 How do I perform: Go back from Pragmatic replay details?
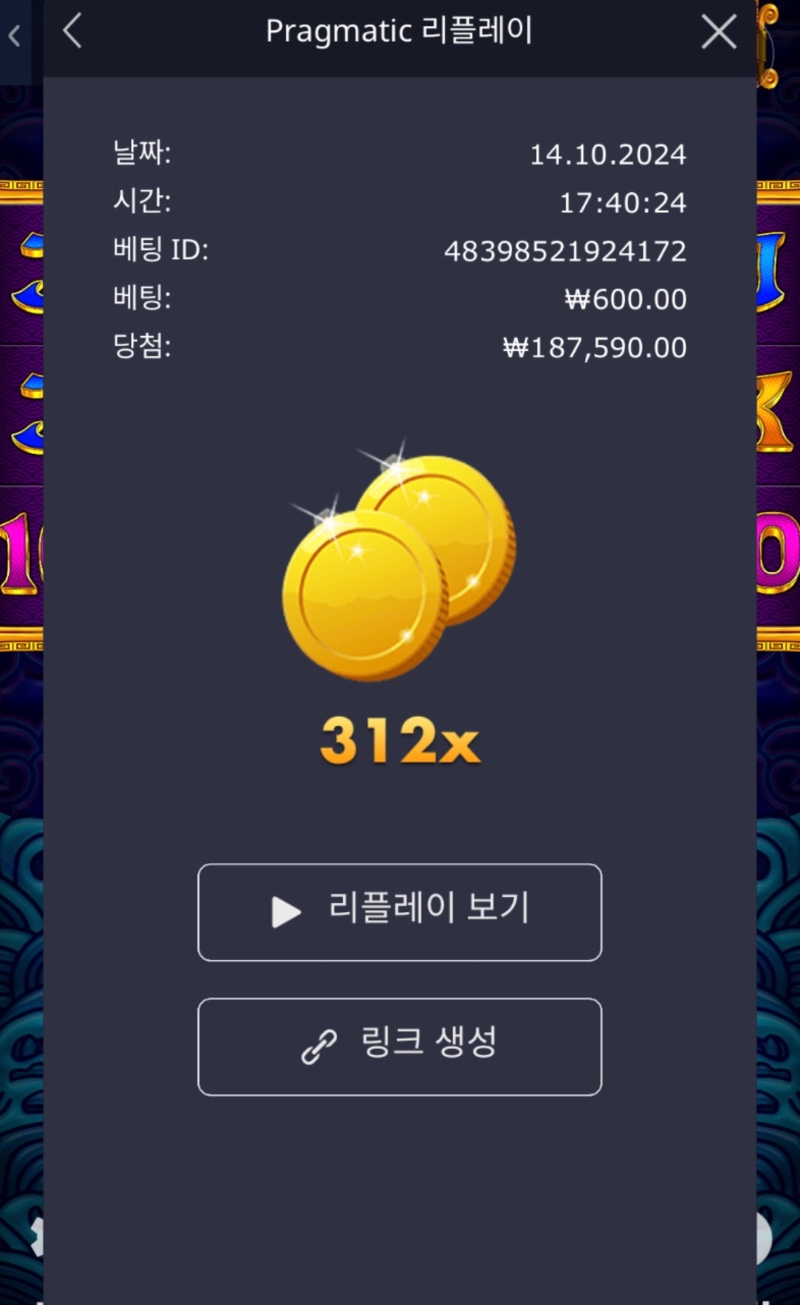click(x=72, y=32)
